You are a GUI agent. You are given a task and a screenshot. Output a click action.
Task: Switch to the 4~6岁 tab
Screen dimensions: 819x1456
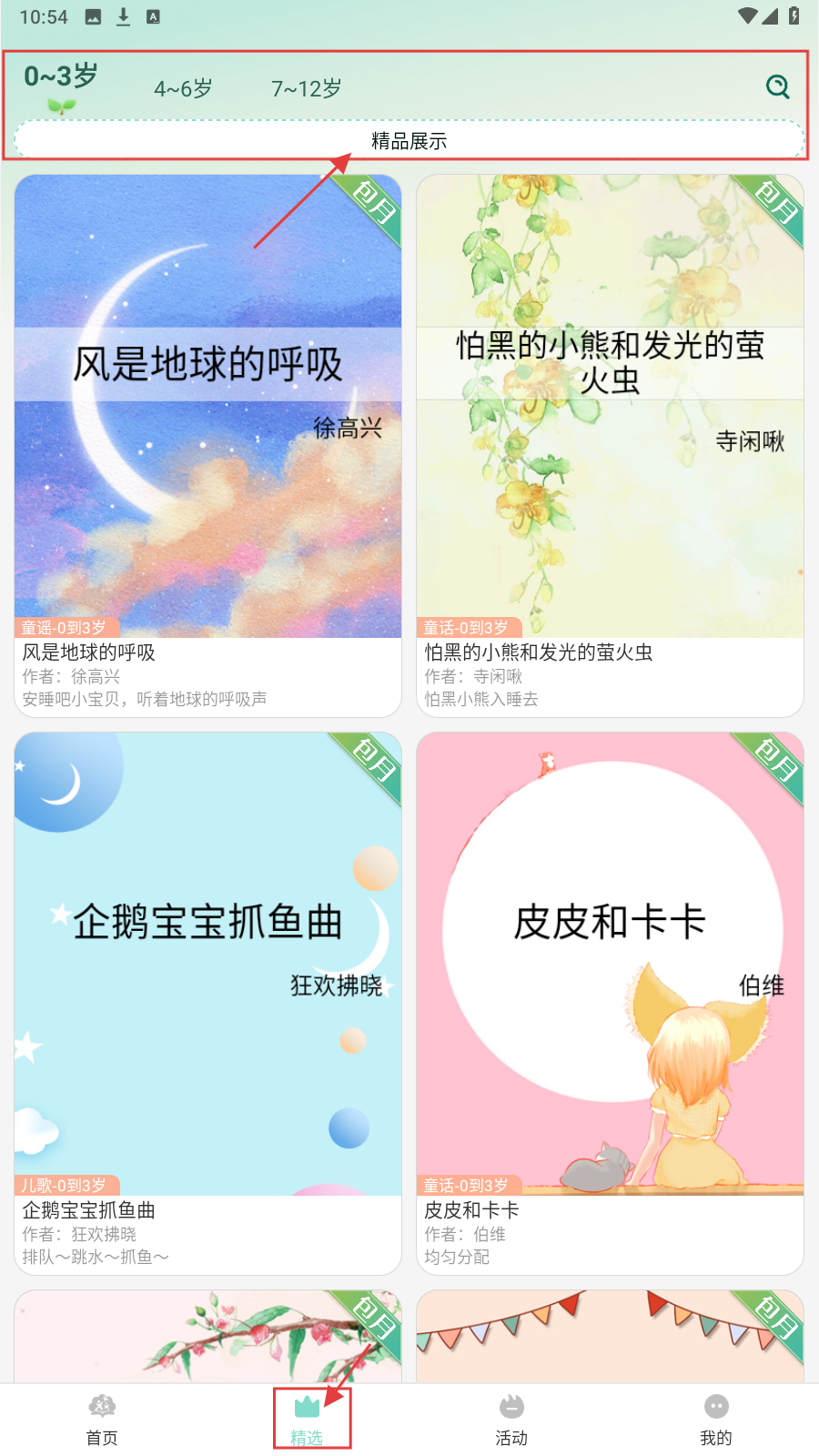(x=183, y=89)
